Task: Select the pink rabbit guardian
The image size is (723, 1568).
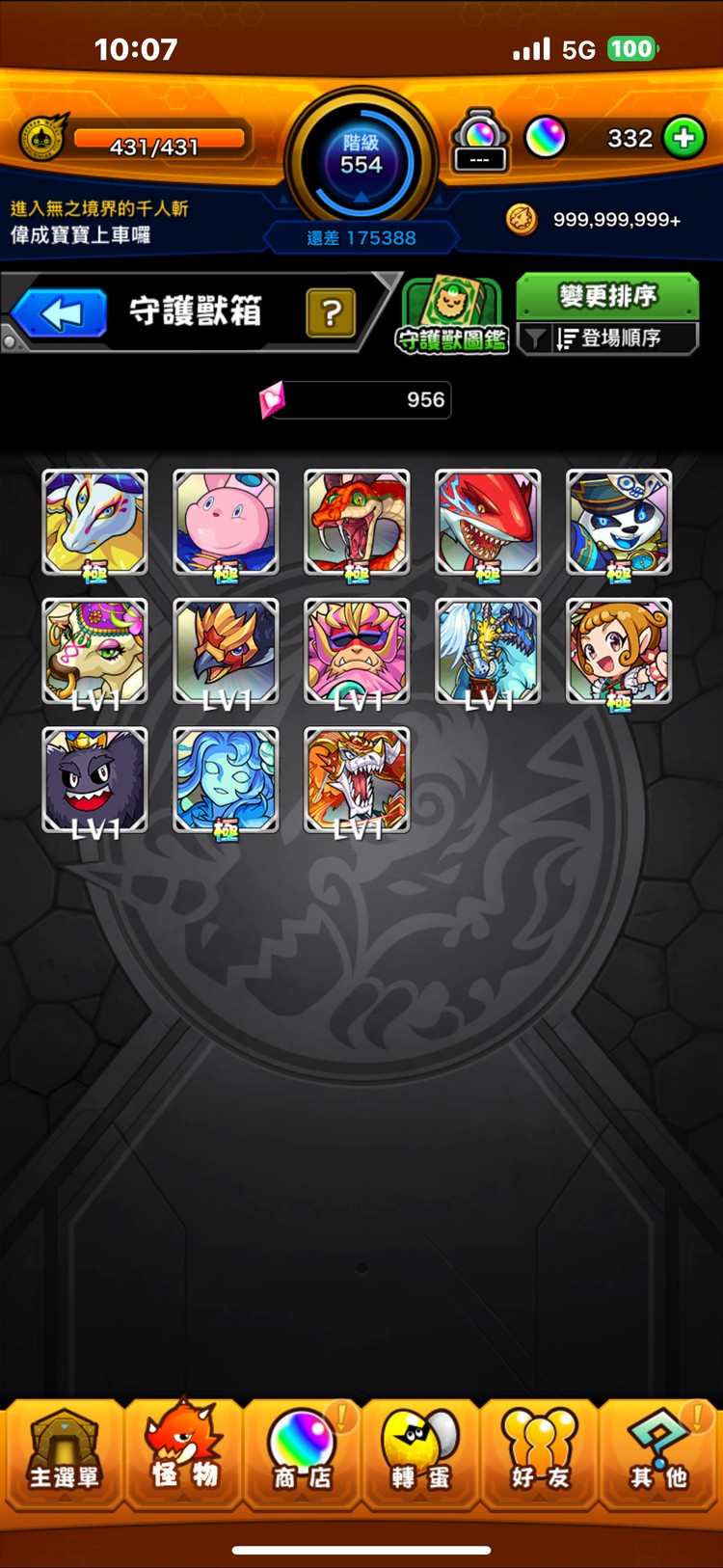Action: 226,522
